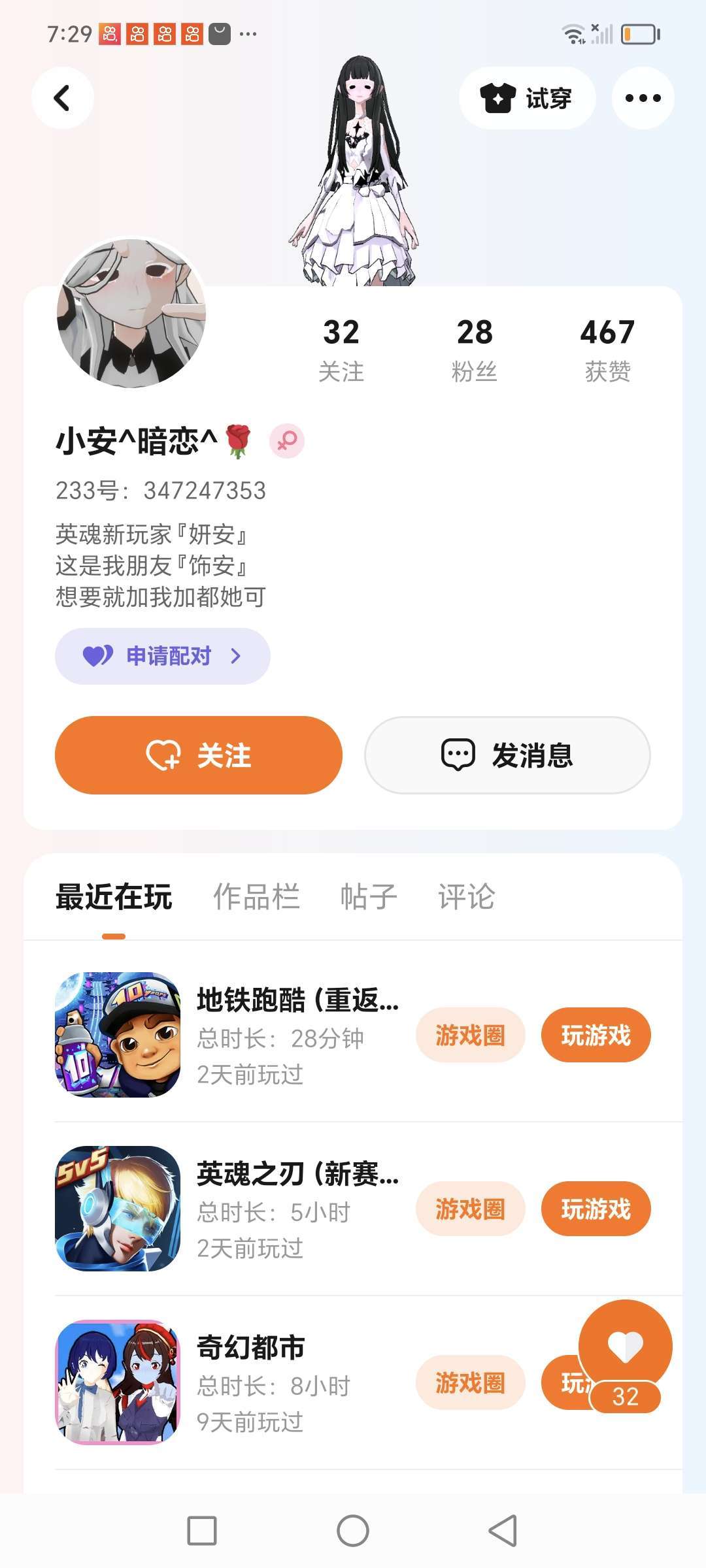
Task: Launch 英魂之刃 with 玩游戏
Action: (x=596, y=1209)
